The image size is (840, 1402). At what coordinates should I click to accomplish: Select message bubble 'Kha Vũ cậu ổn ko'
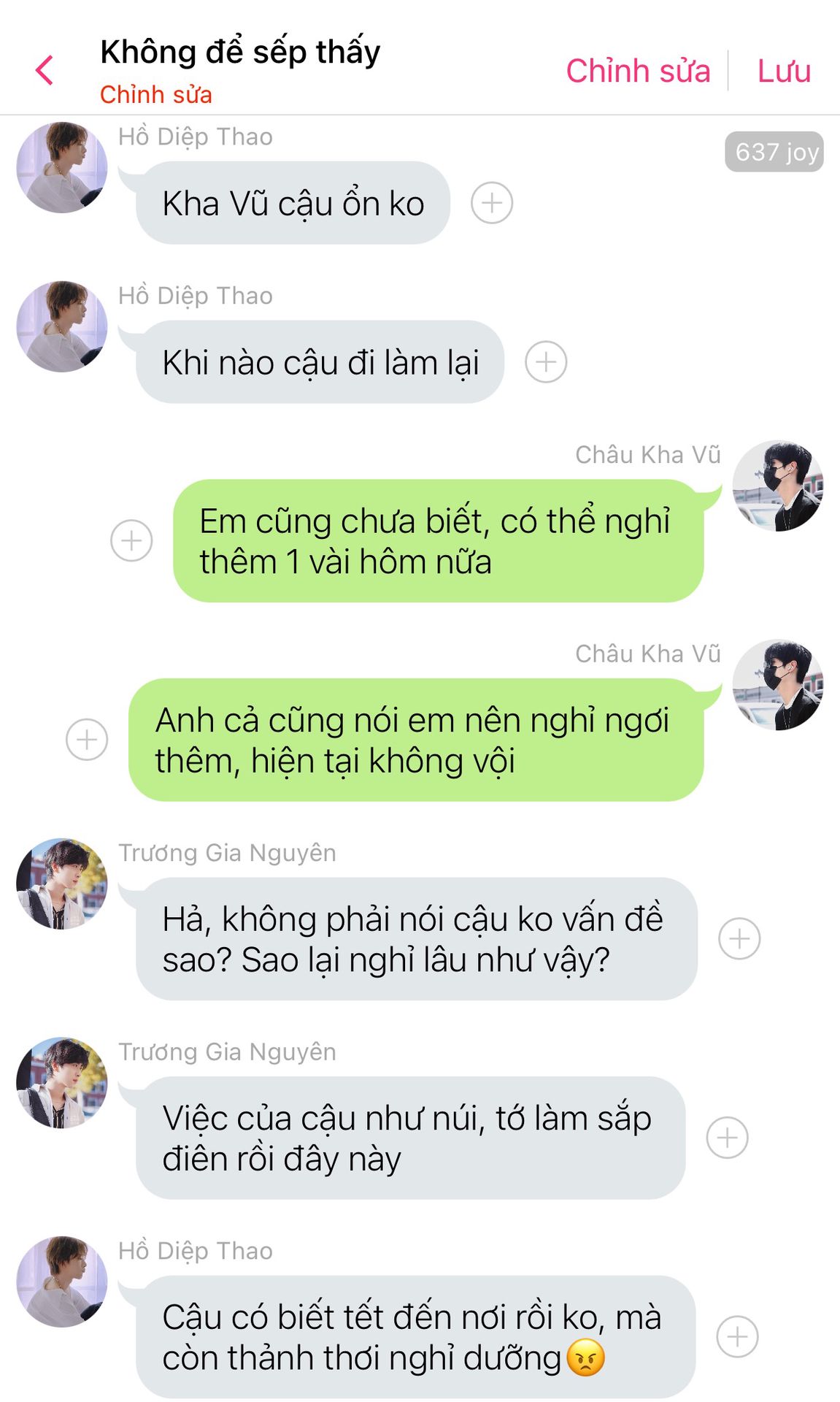tap(293, 203)
